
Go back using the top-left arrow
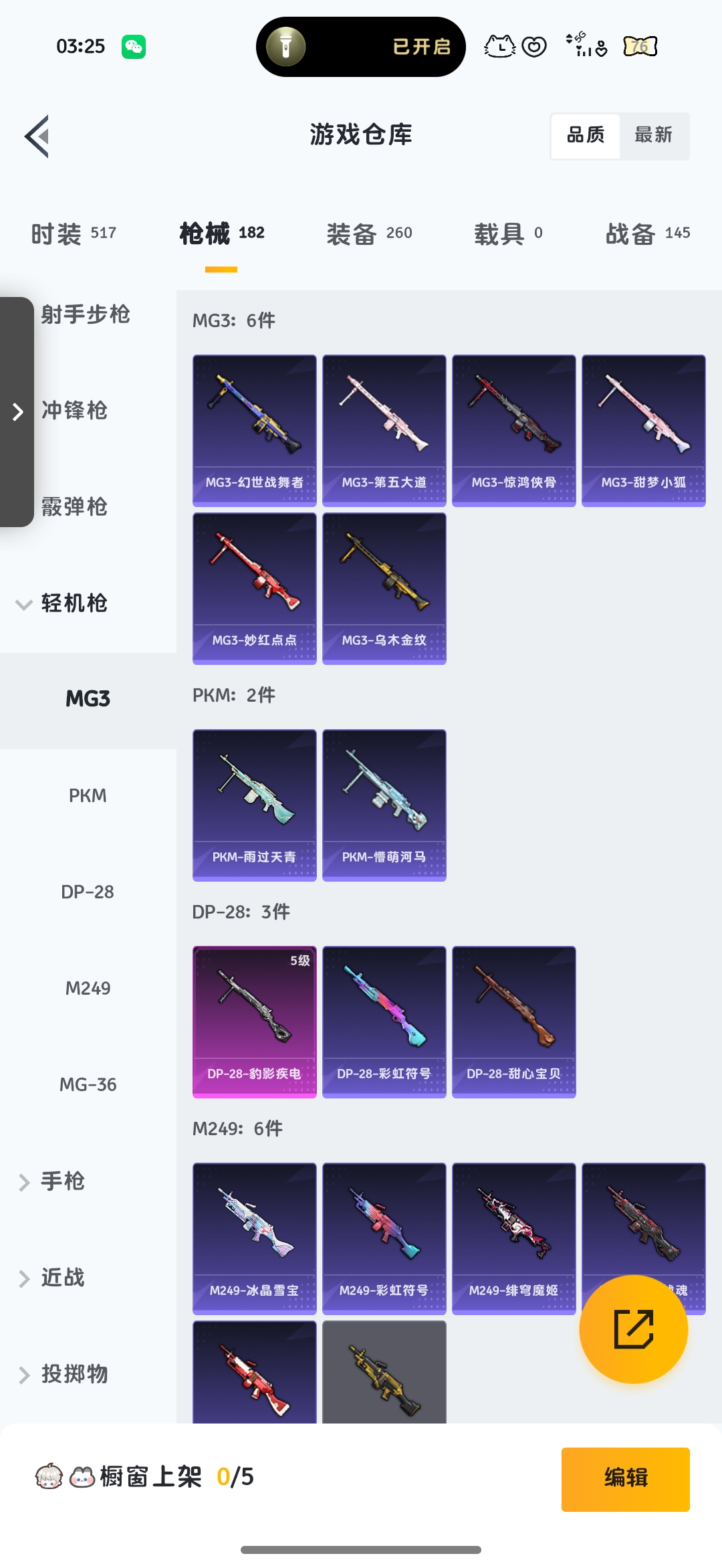click(37, 136)
